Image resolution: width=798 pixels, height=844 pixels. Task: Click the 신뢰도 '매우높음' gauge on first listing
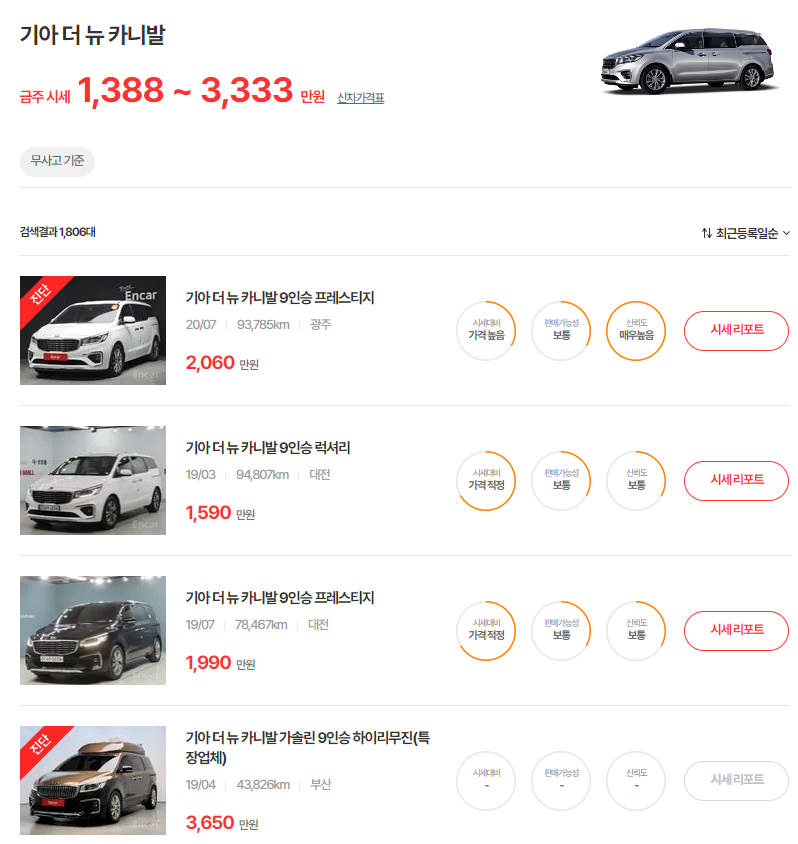point(635,331)
